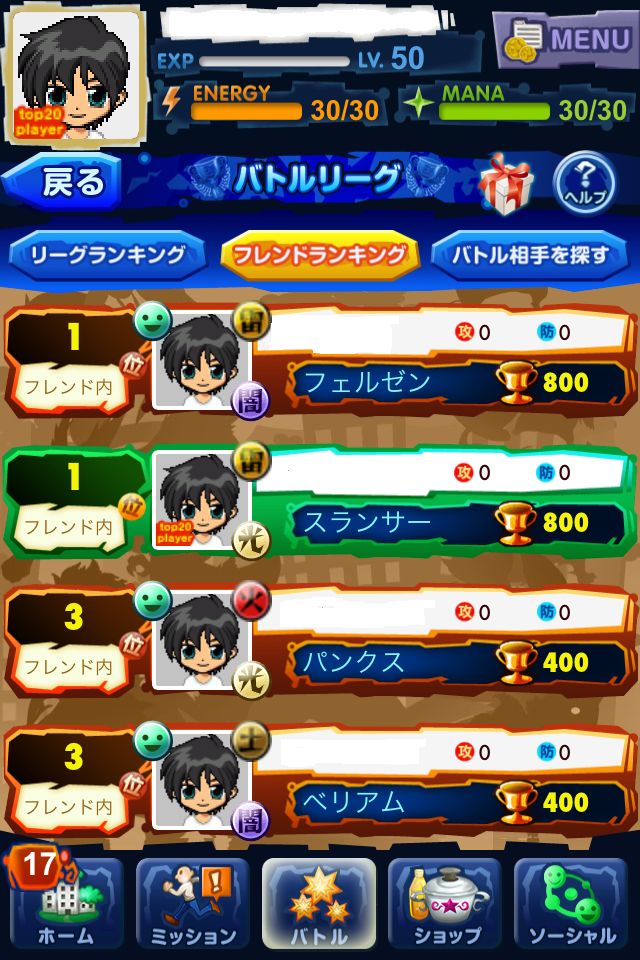Open the gift box icon

[505, 182]
